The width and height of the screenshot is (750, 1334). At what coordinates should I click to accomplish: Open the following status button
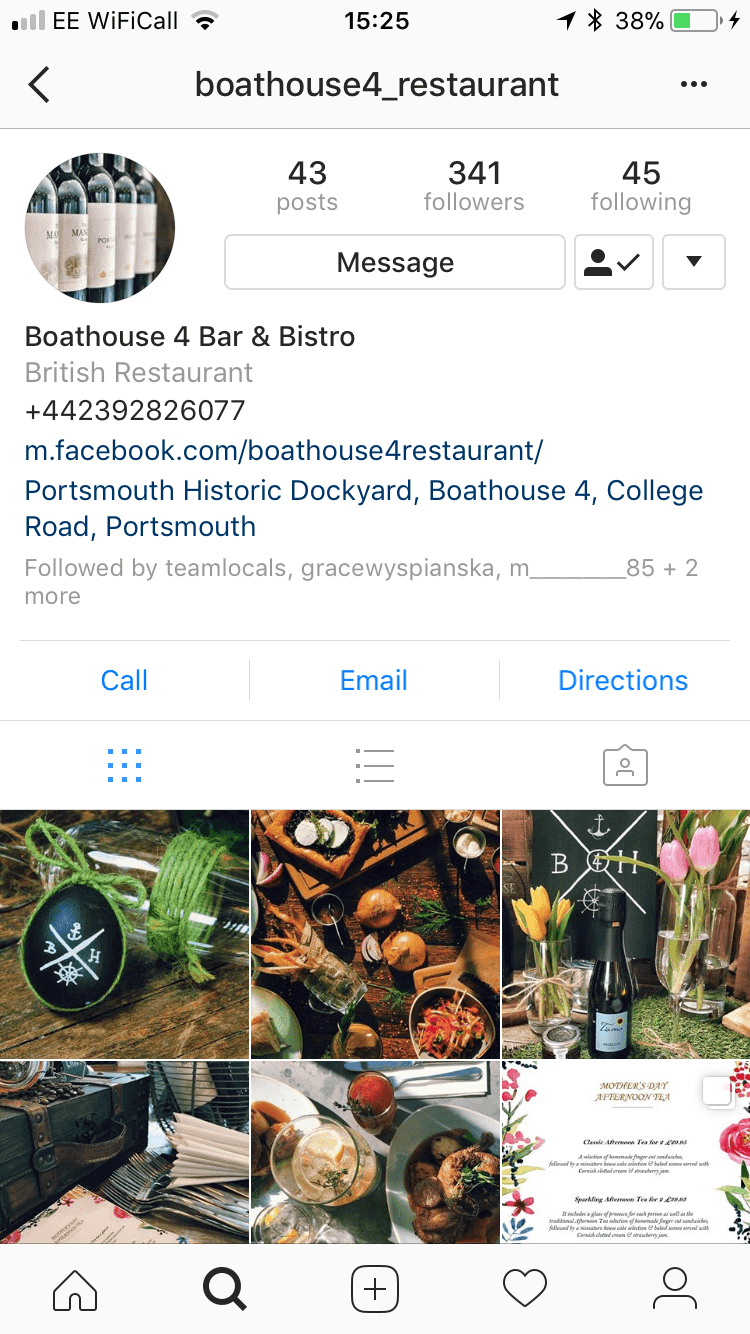[613, 262]
